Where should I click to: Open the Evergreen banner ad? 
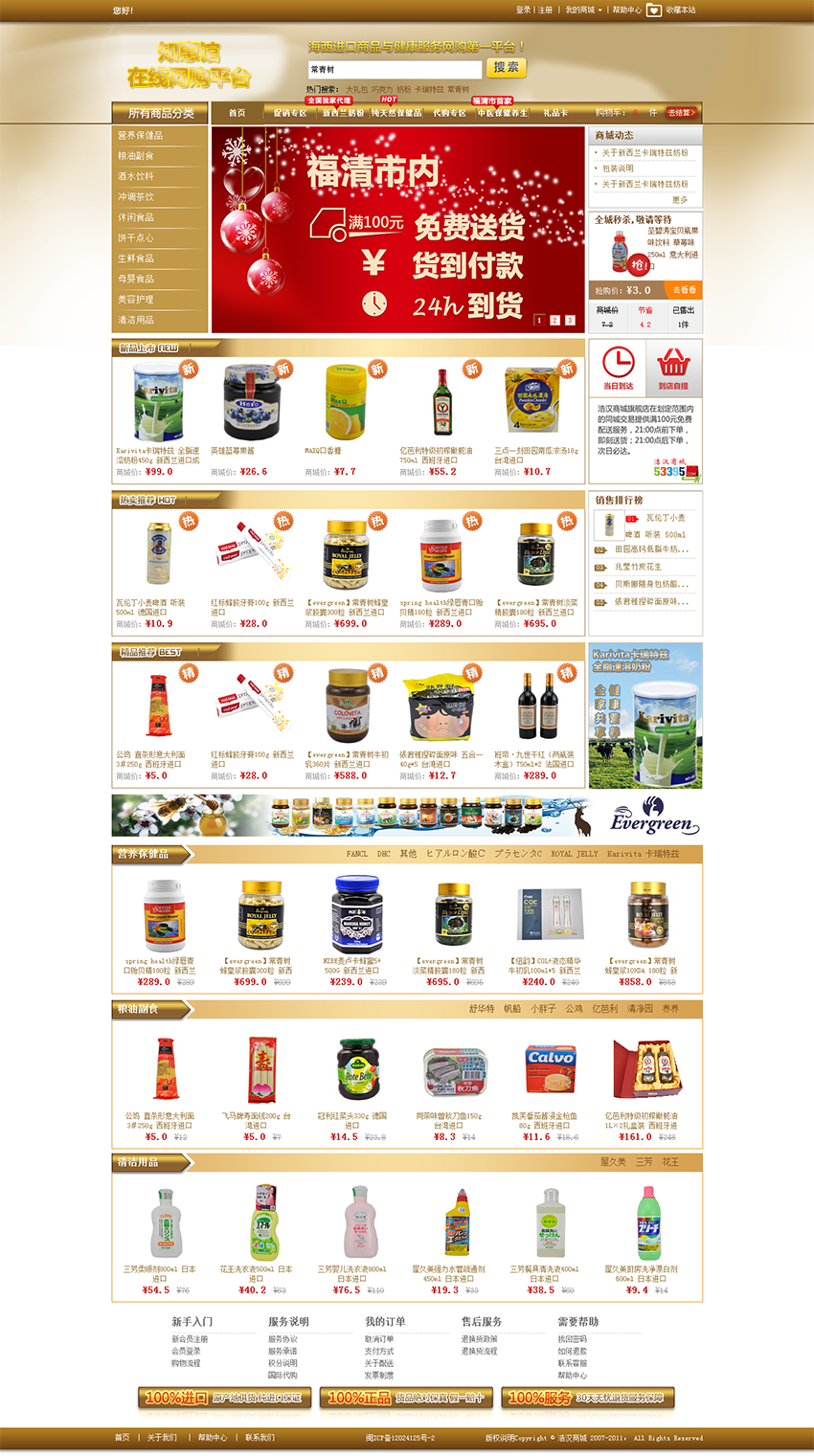coord(407,816)
